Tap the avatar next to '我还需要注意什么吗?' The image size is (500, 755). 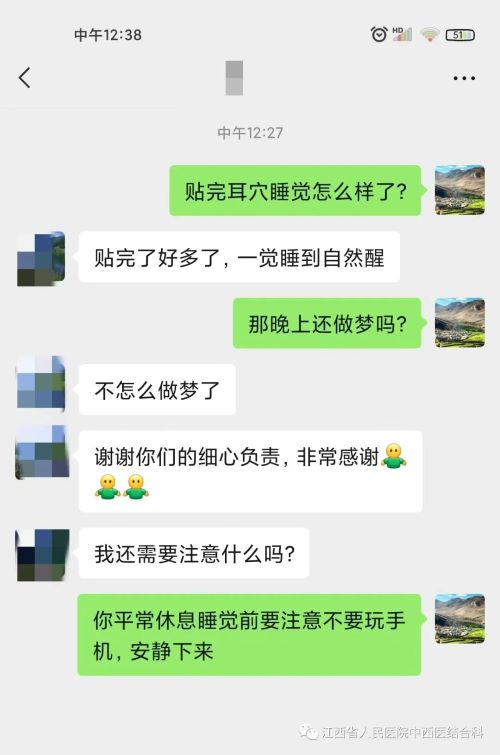coord(43,555)
